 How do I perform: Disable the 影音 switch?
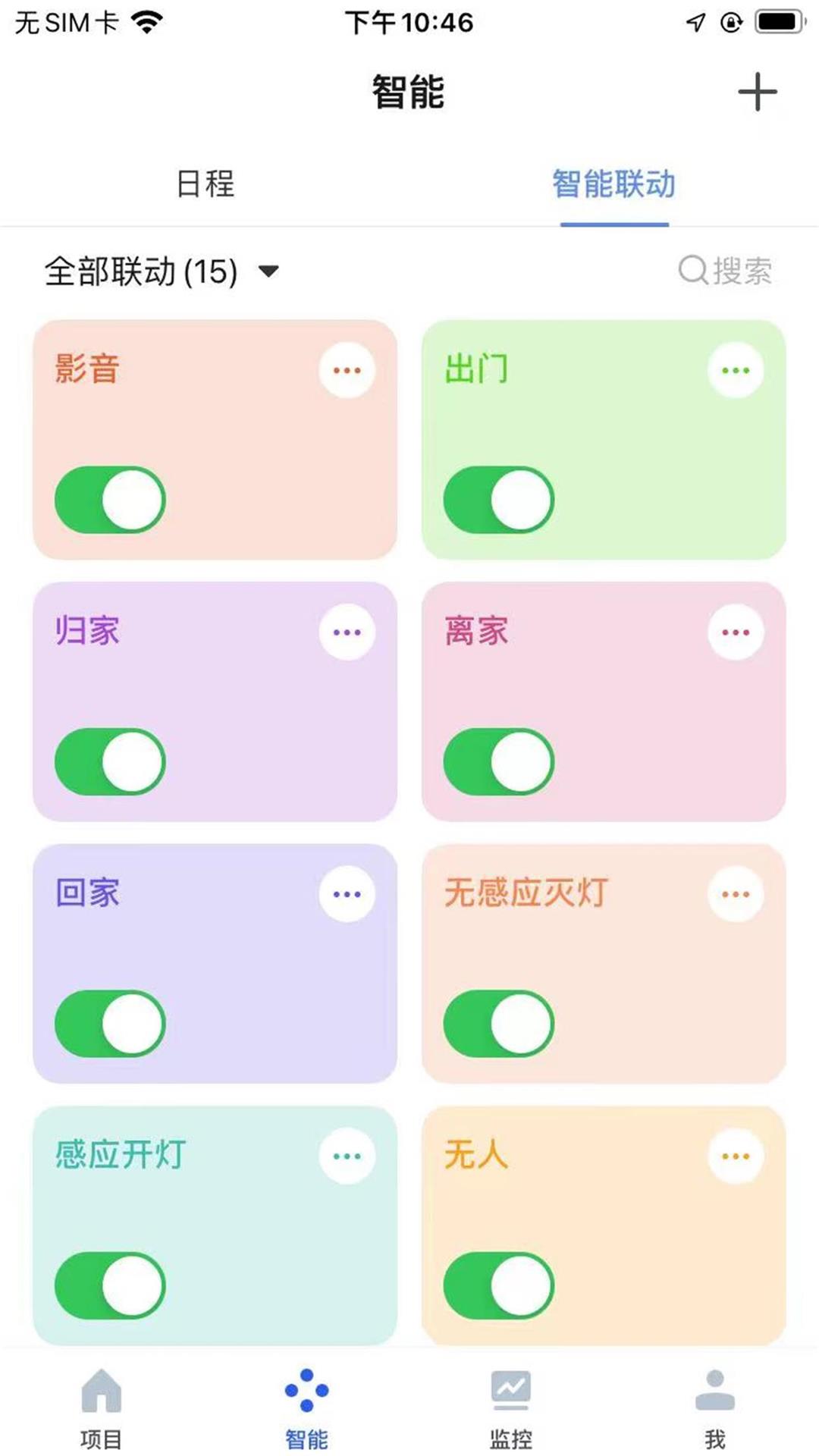110,500
